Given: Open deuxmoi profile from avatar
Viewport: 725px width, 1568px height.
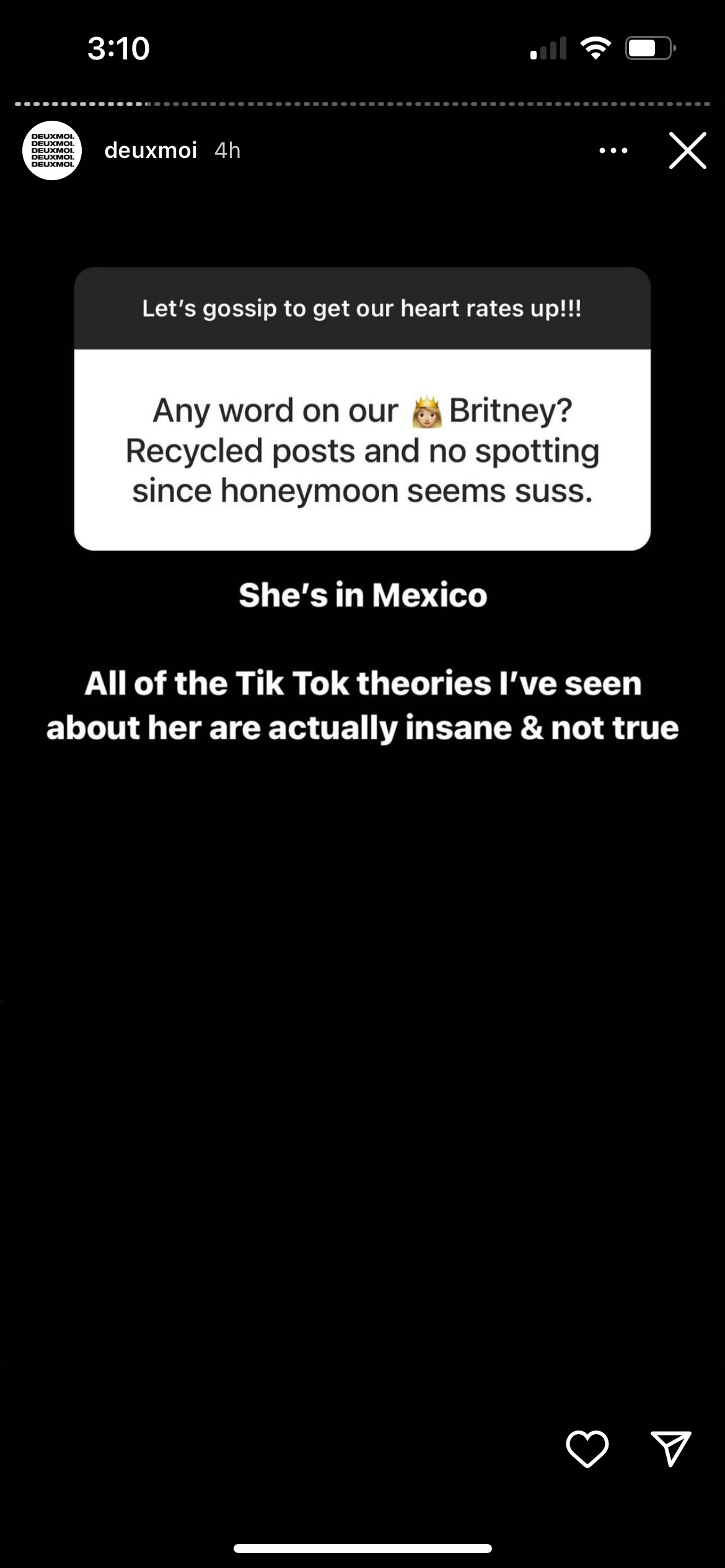Looking at the screenshot, I should 52,150.
